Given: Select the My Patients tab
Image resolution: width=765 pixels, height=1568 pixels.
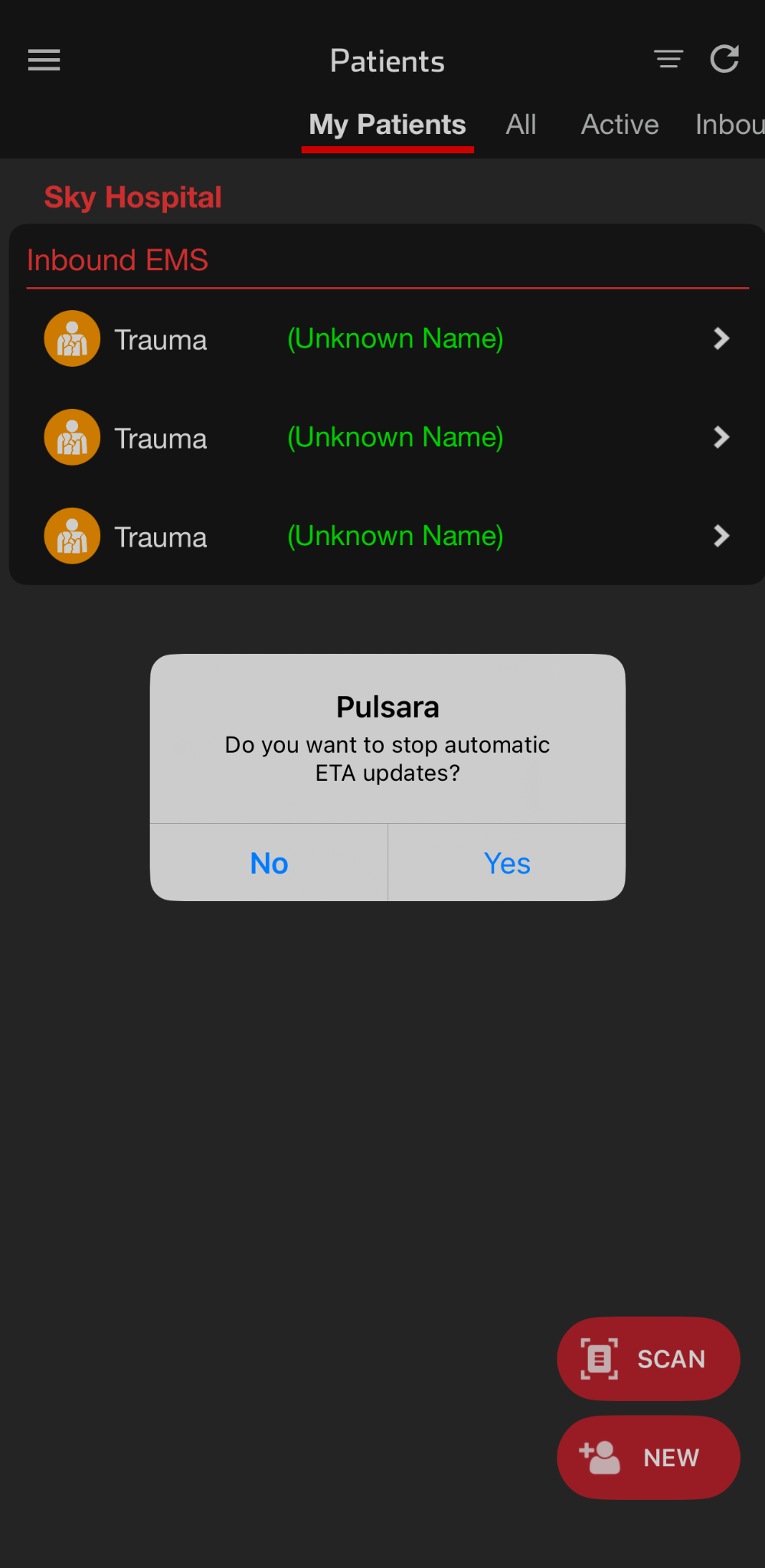Looking at the screenshot, I should coord(387,124).
